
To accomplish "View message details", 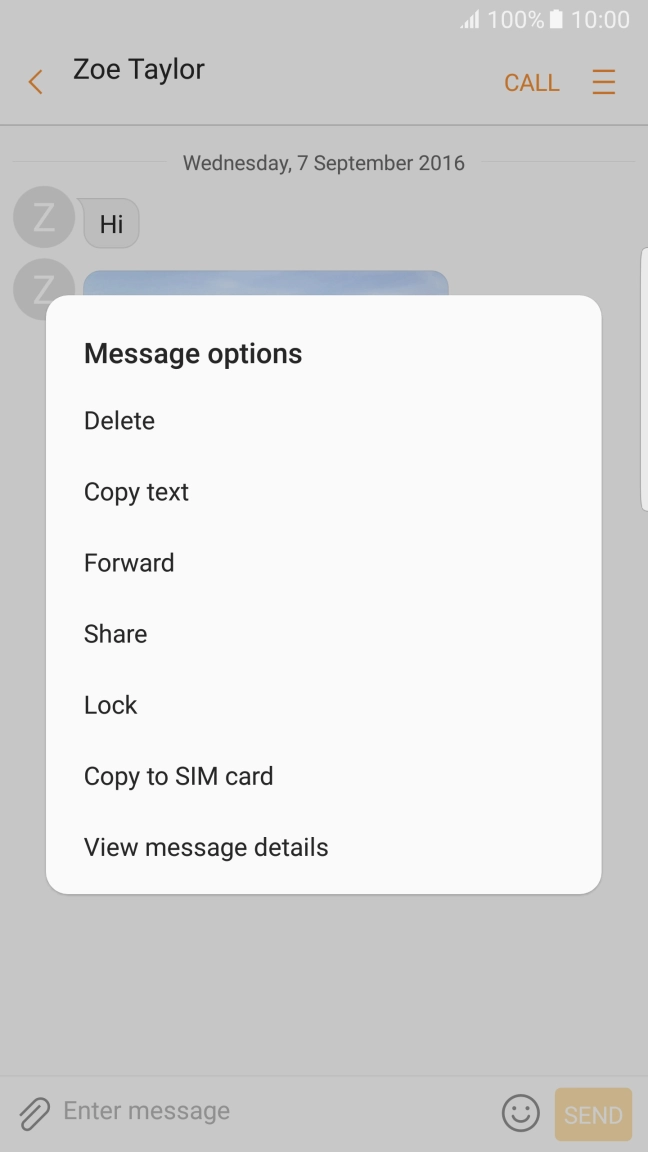I will [206, 847].
